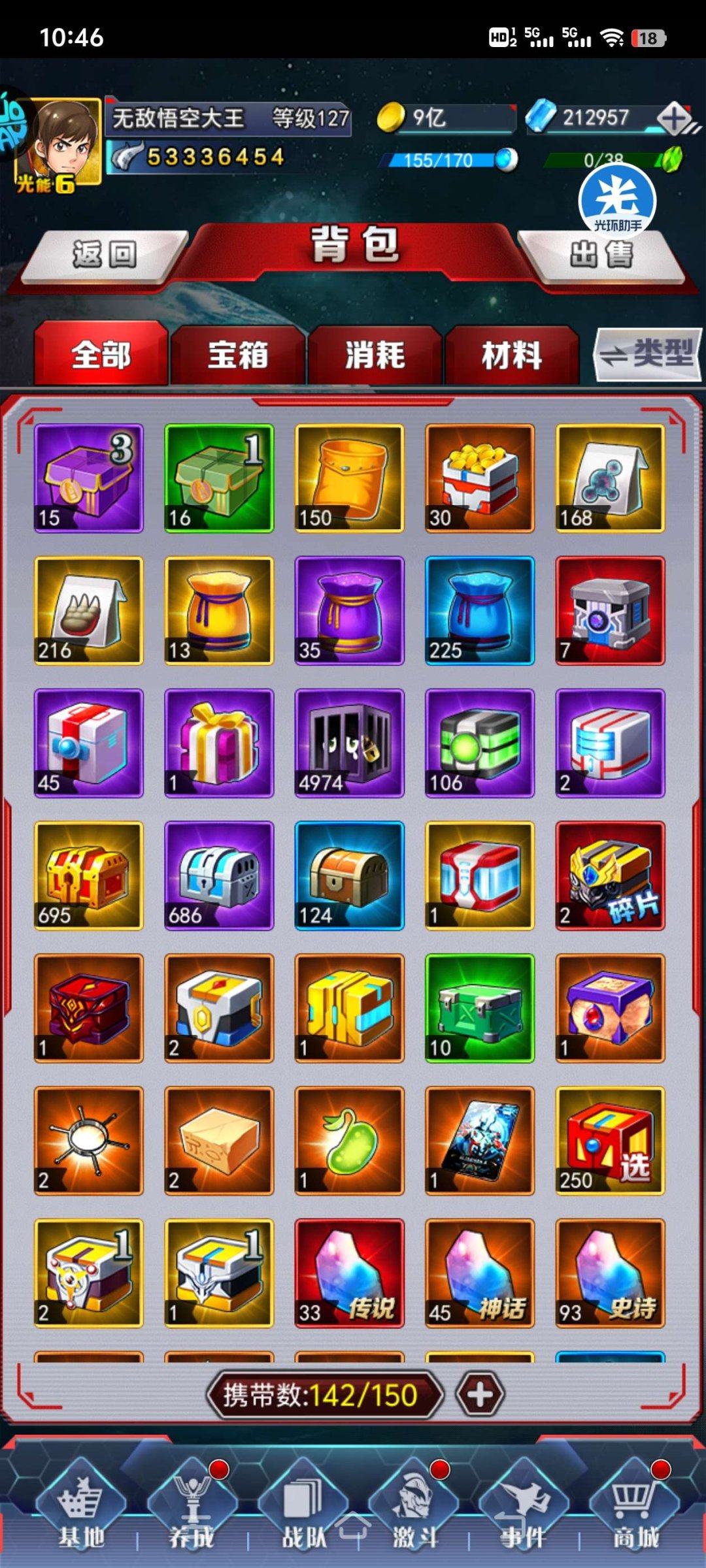
Task: Toggle the 类型 sort button
Action: [x=647, y=355]
